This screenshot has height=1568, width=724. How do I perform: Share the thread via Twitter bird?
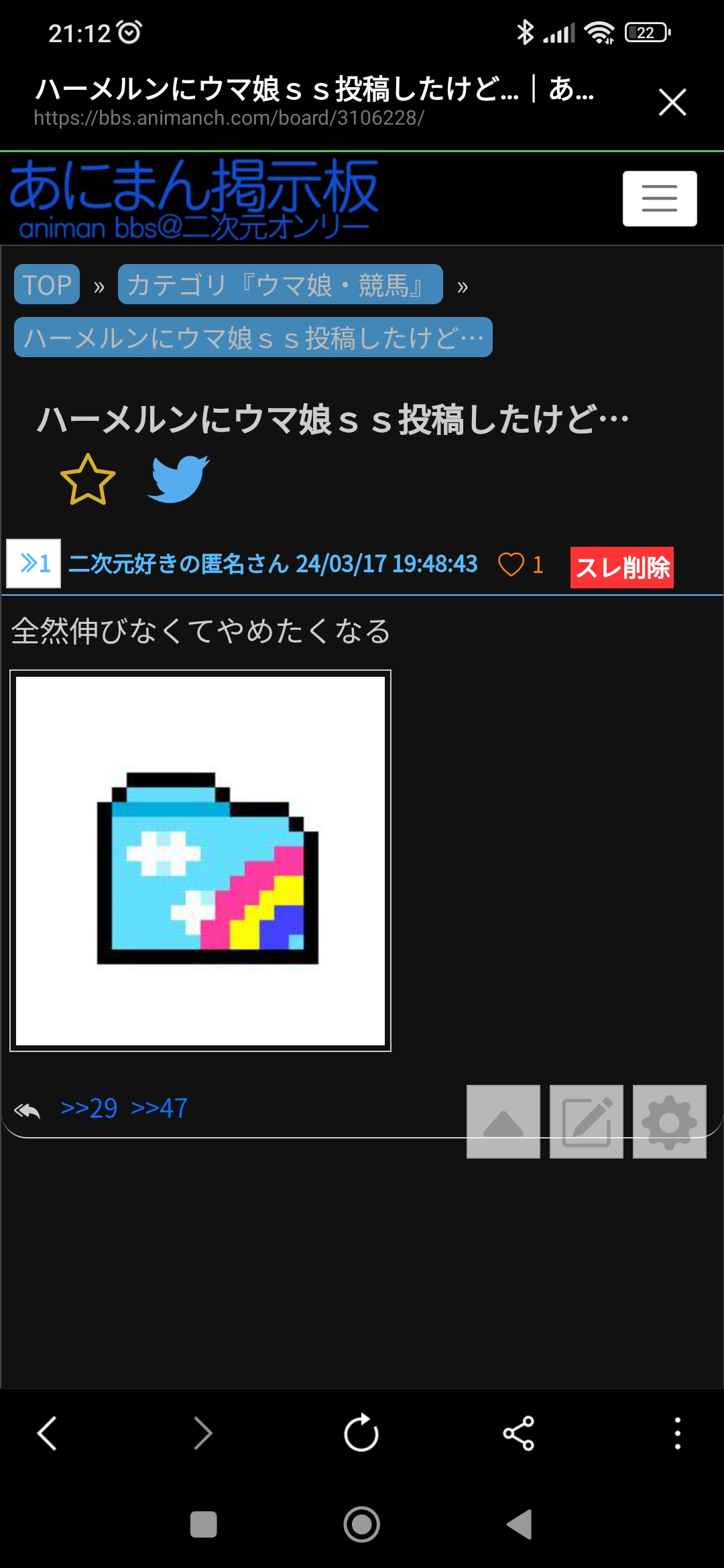click(178, 478)
